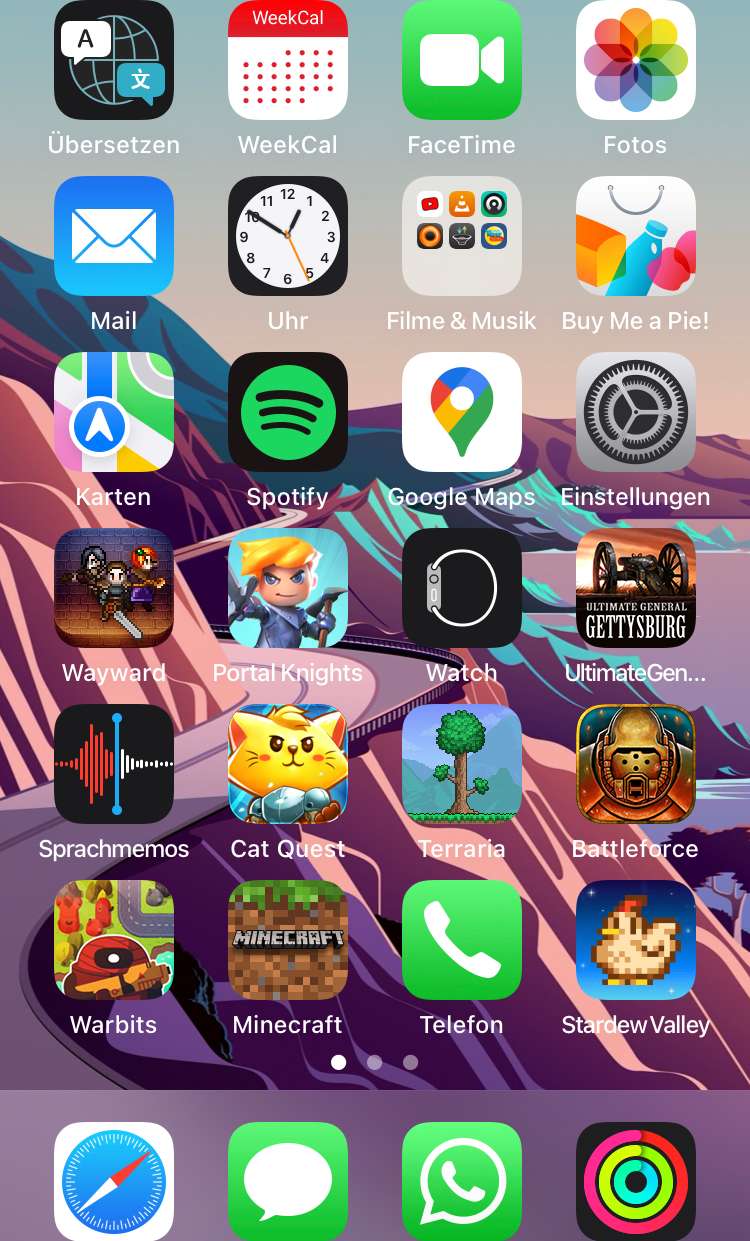Launch Buy Me a Pie!

click(x=636, y=236)
